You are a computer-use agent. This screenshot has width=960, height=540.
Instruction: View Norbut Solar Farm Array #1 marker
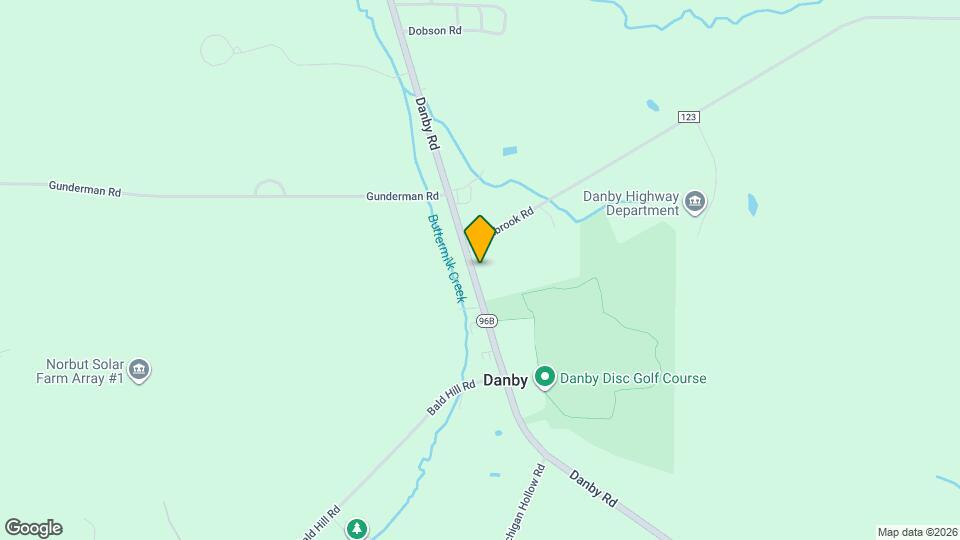140,371
